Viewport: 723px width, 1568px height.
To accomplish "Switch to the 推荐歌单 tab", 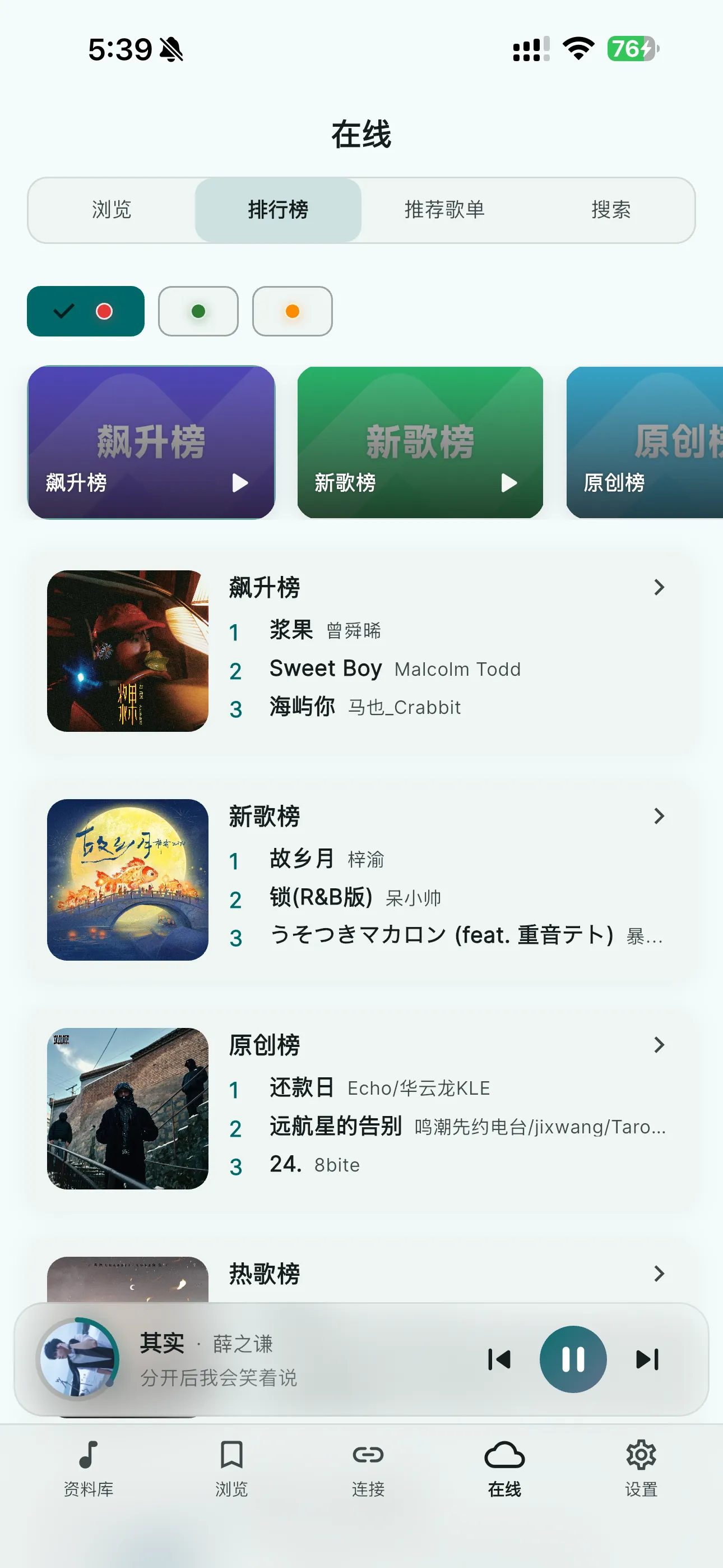I will [x=444, y=210].
